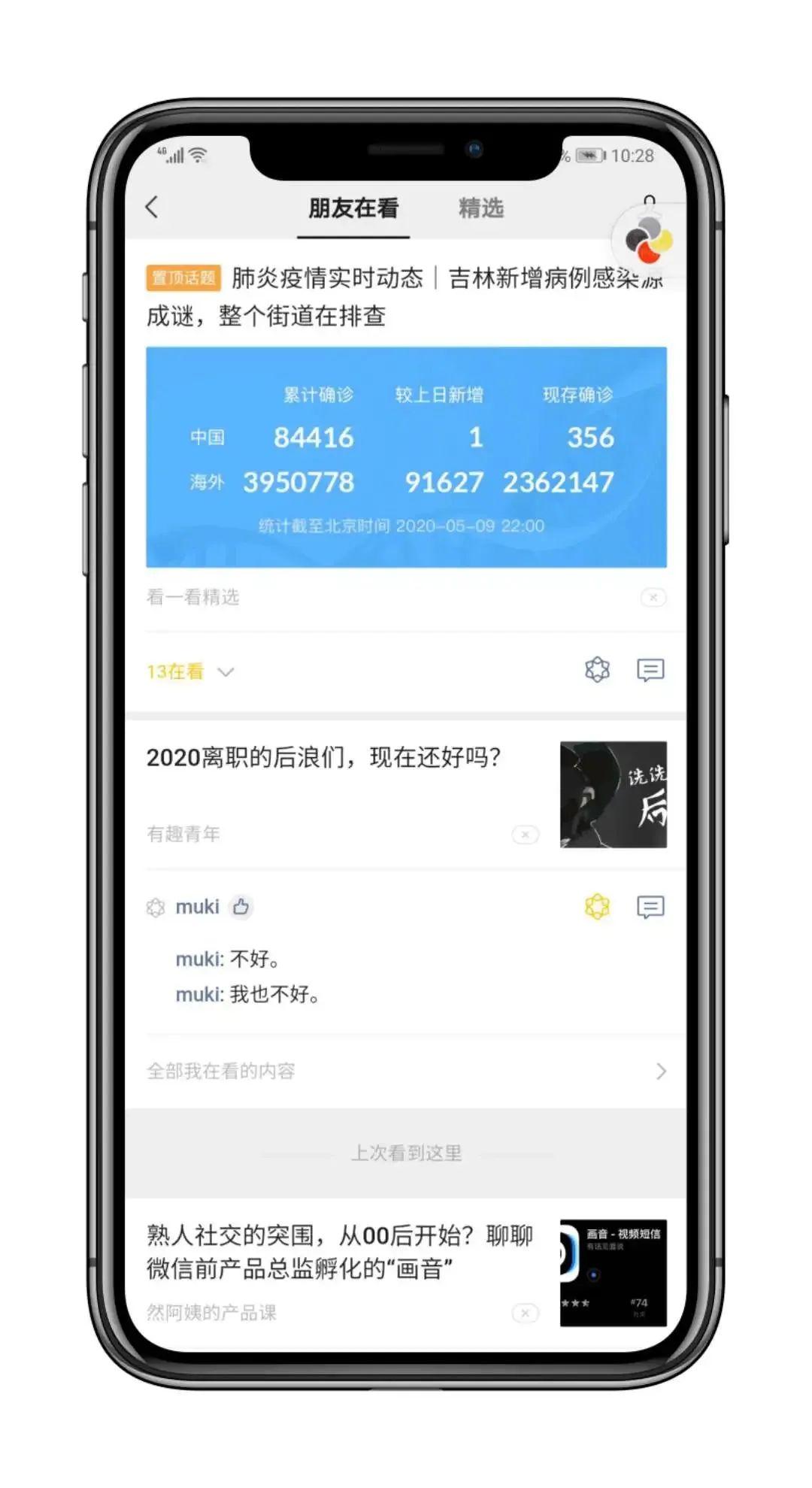
Task: Open the comment icon beside muki's row
Action: point(650,908)
